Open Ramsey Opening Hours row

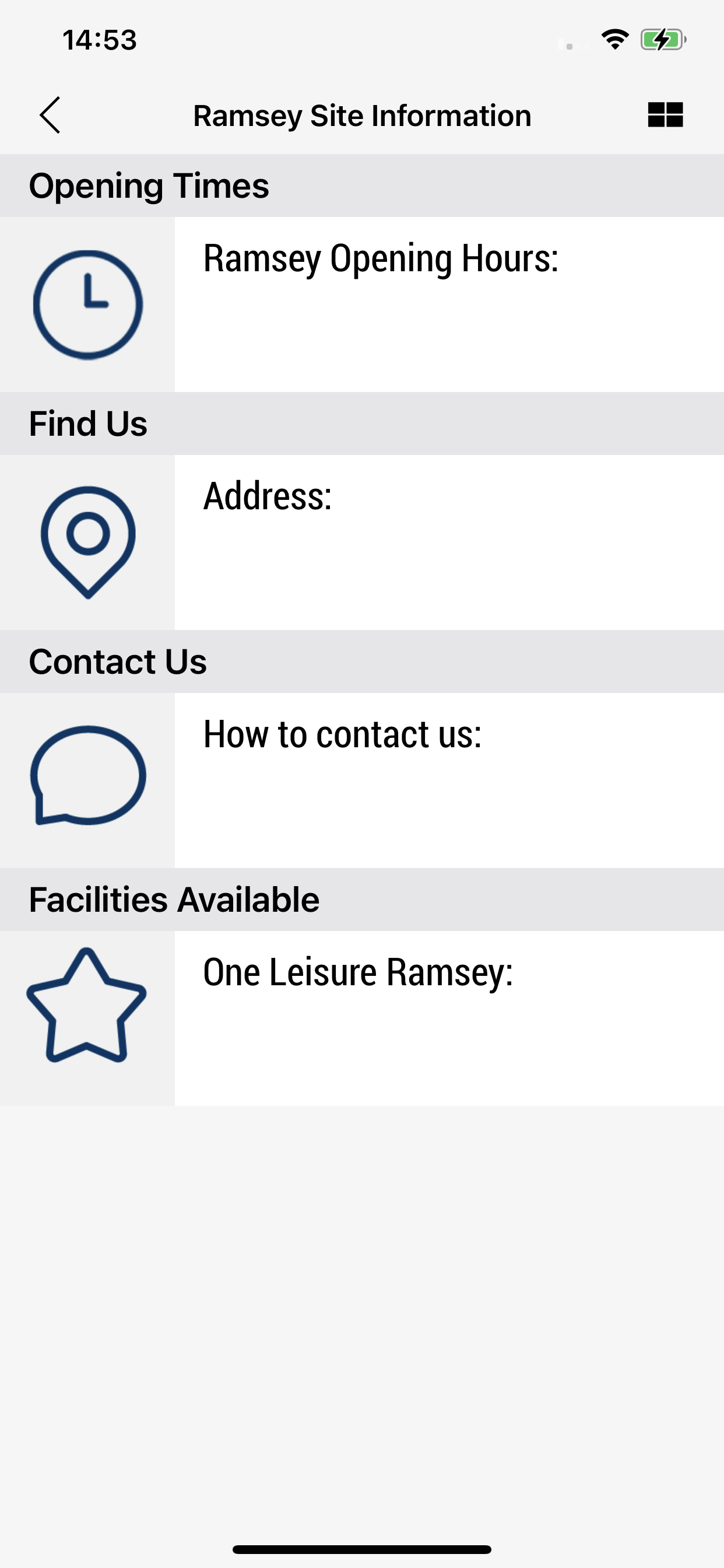362,304
